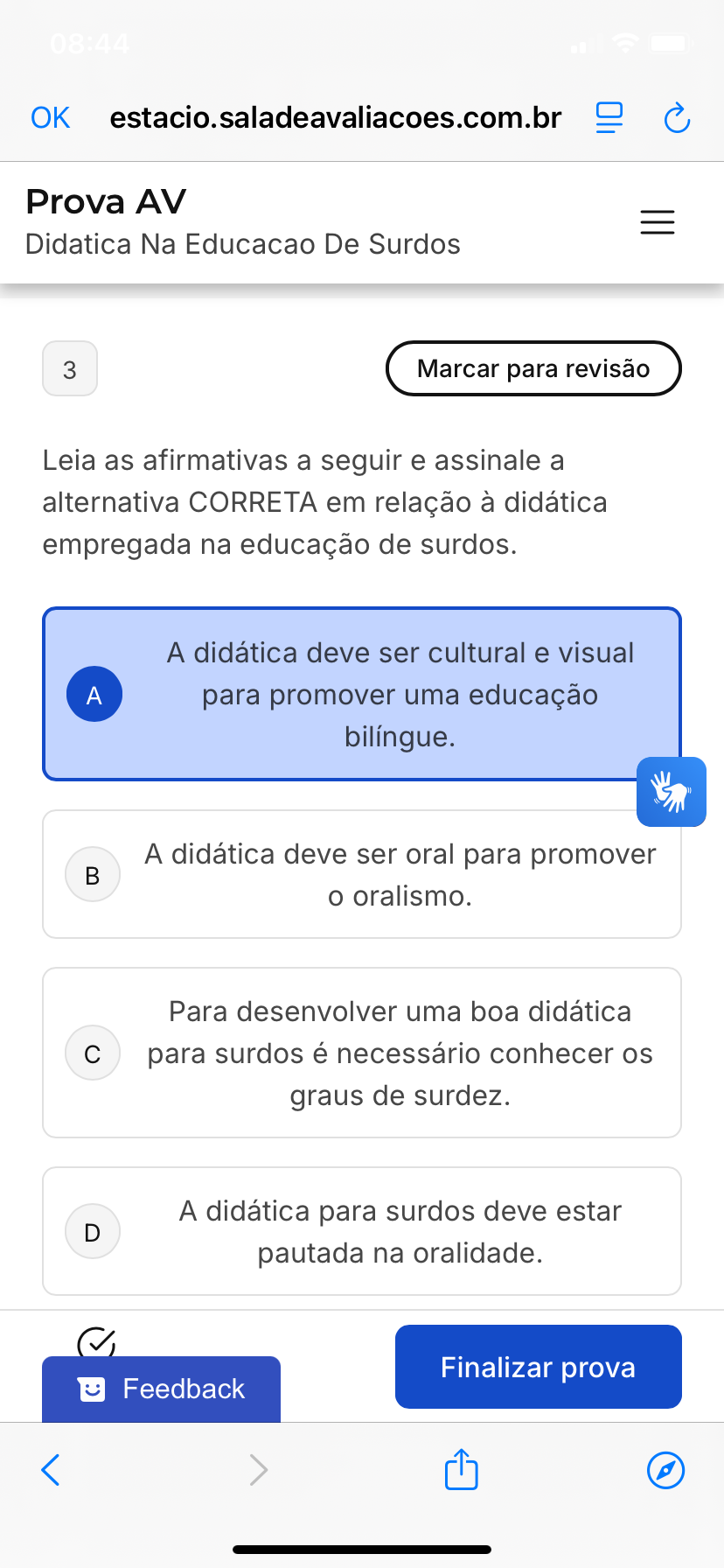Open the hamburger menu
The width and height of the screenshot is (724, 1568).
point(658,222)
